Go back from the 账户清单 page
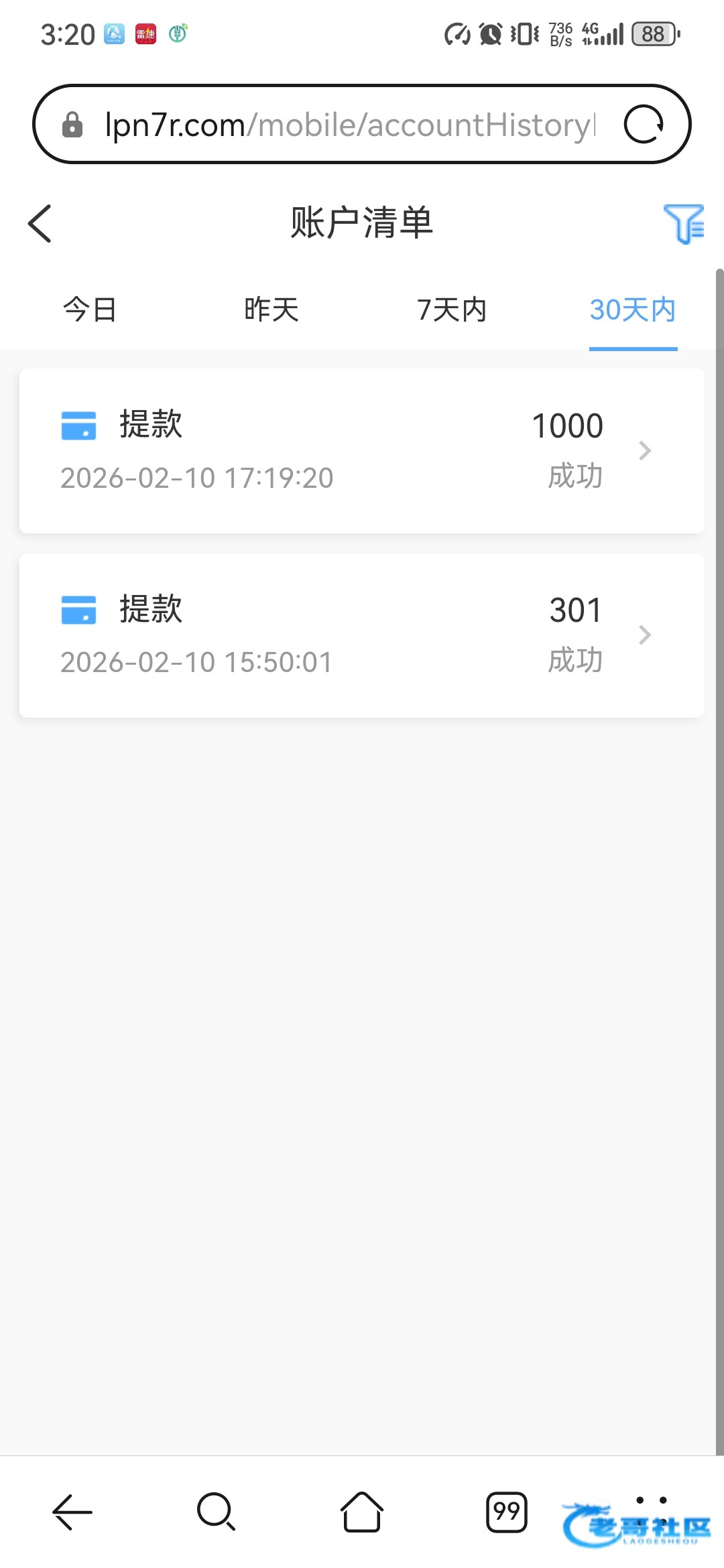Image resolution: width=724 pixels, height=1568 pixels. point(40,223)
